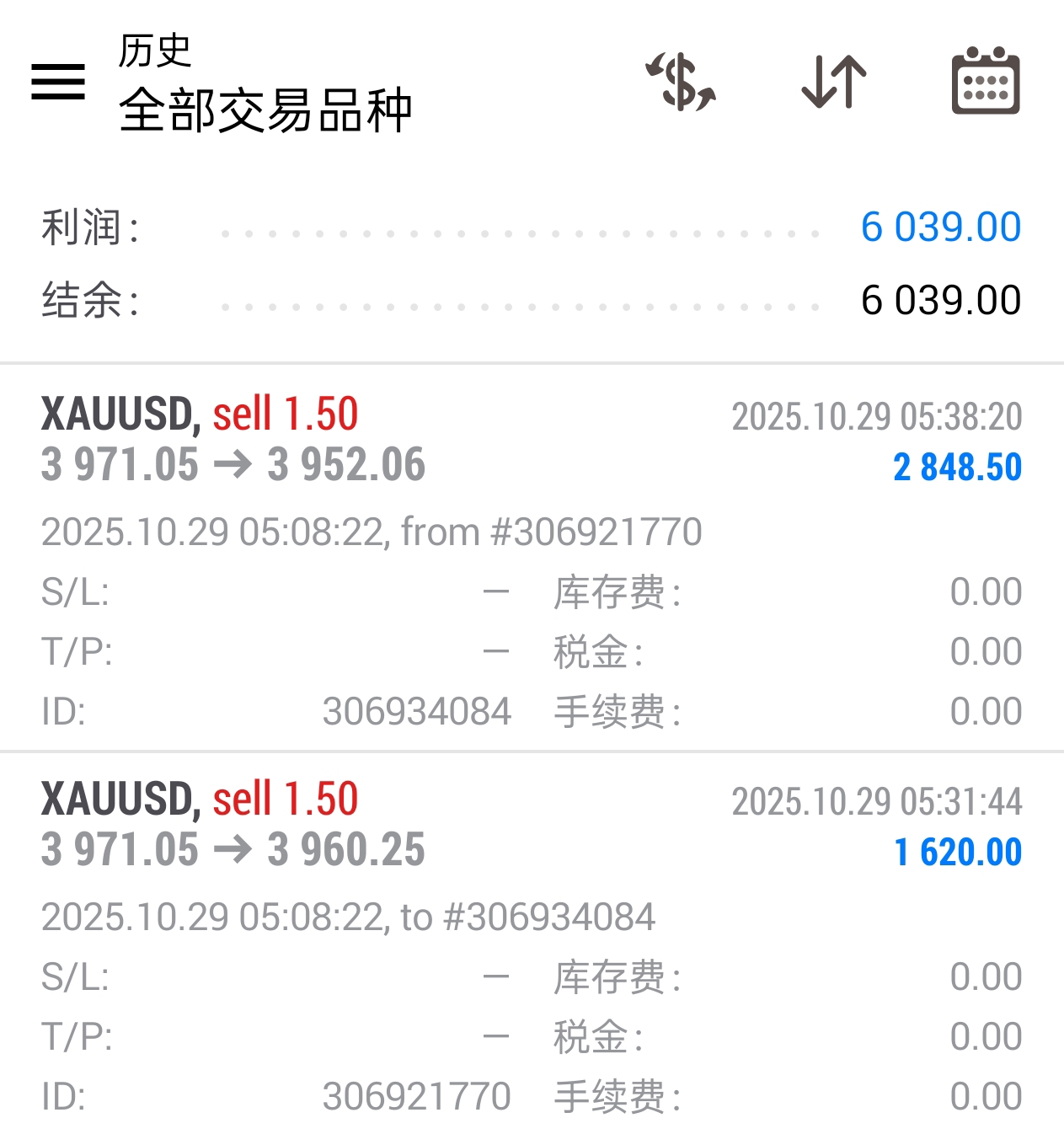Screen dimensions: 1064x1134
Task: Open the calendar date range picker
Action: coord(986,81)
